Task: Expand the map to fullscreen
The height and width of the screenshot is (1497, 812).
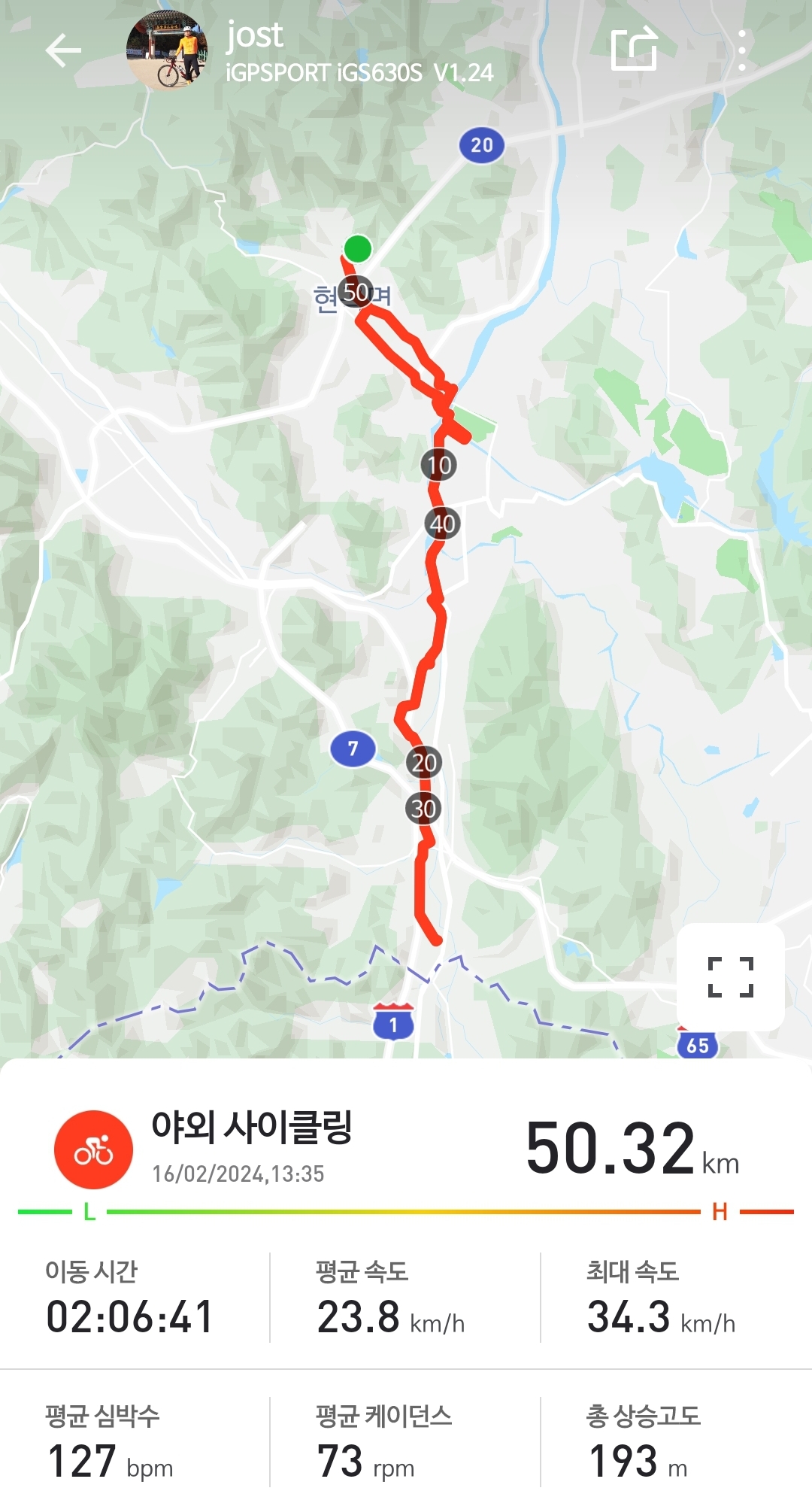Action: coord(730,976)
